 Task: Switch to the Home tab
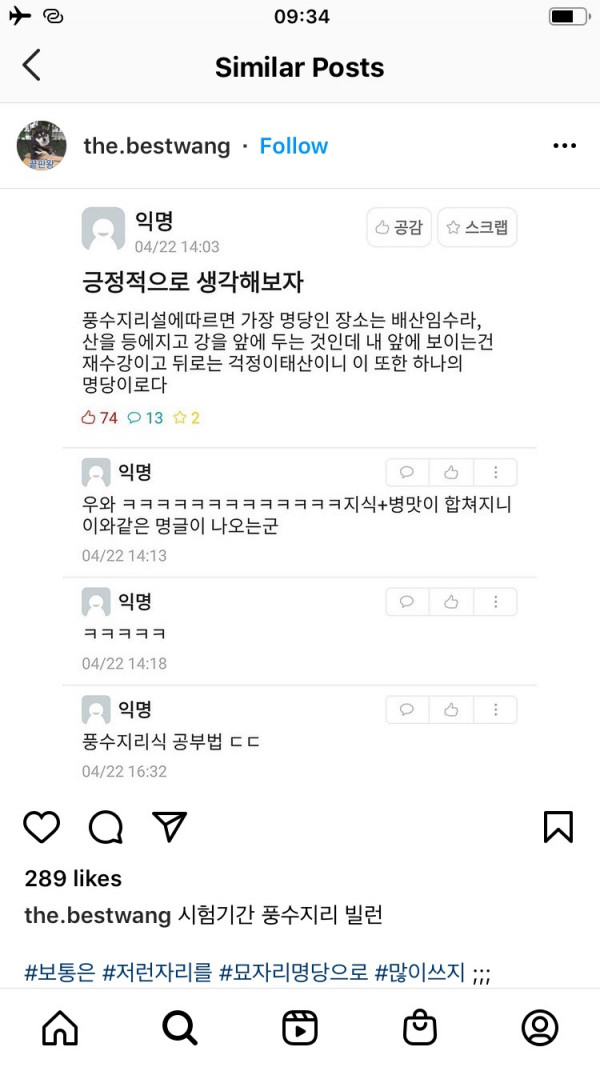coord(60,1028)
